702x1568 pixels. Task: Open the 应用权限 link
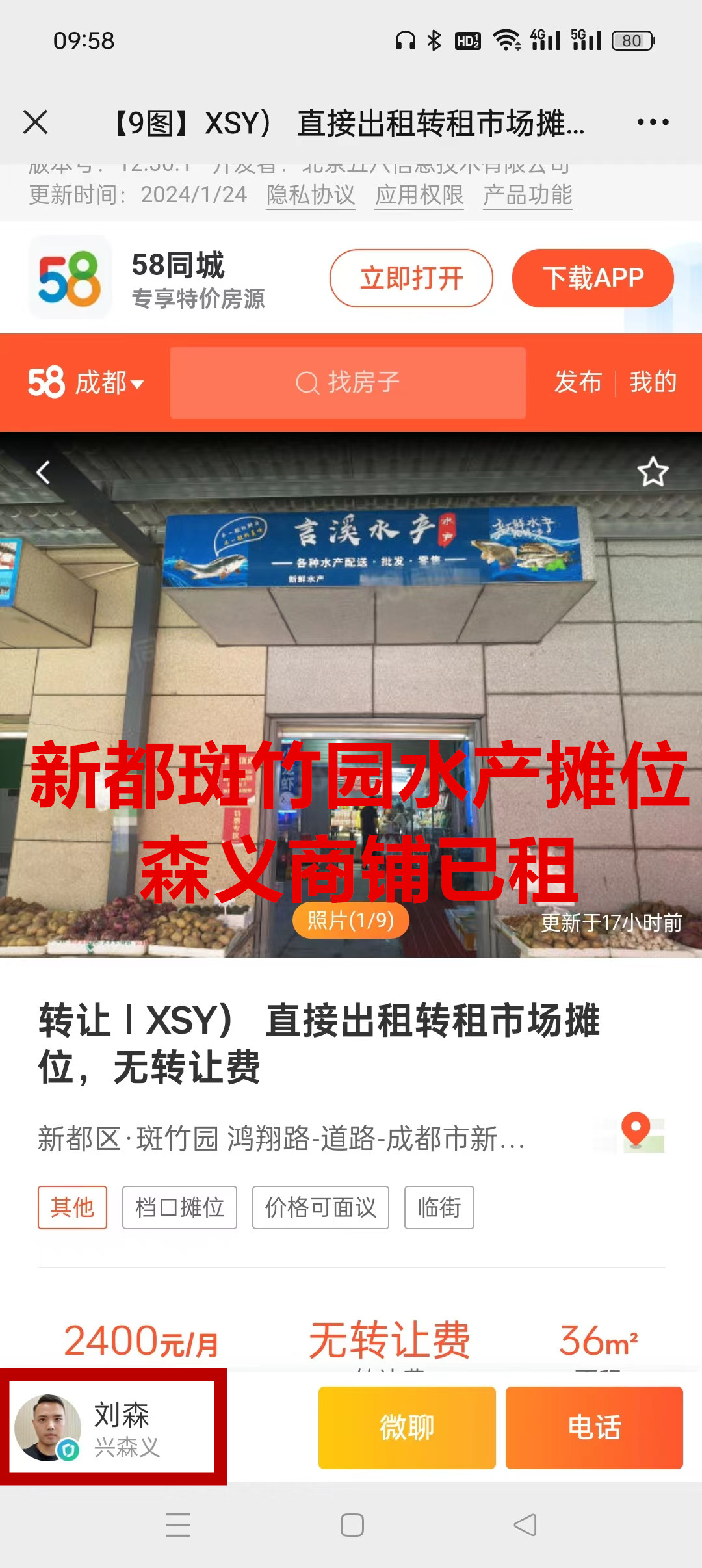419,195
